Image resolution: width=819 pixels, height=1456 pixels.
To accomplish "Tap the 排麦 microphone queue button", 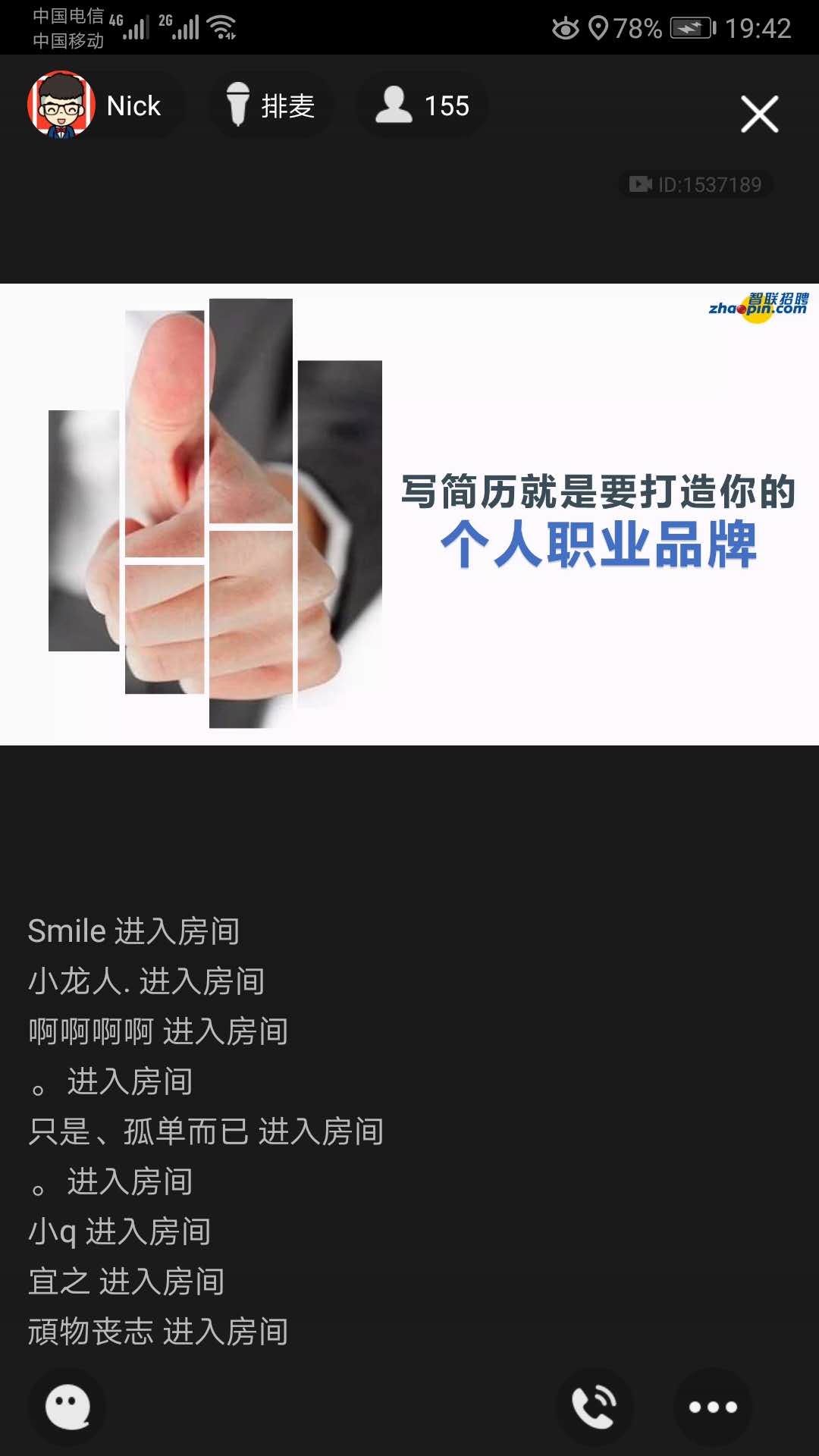I will [x=270, y=106].
